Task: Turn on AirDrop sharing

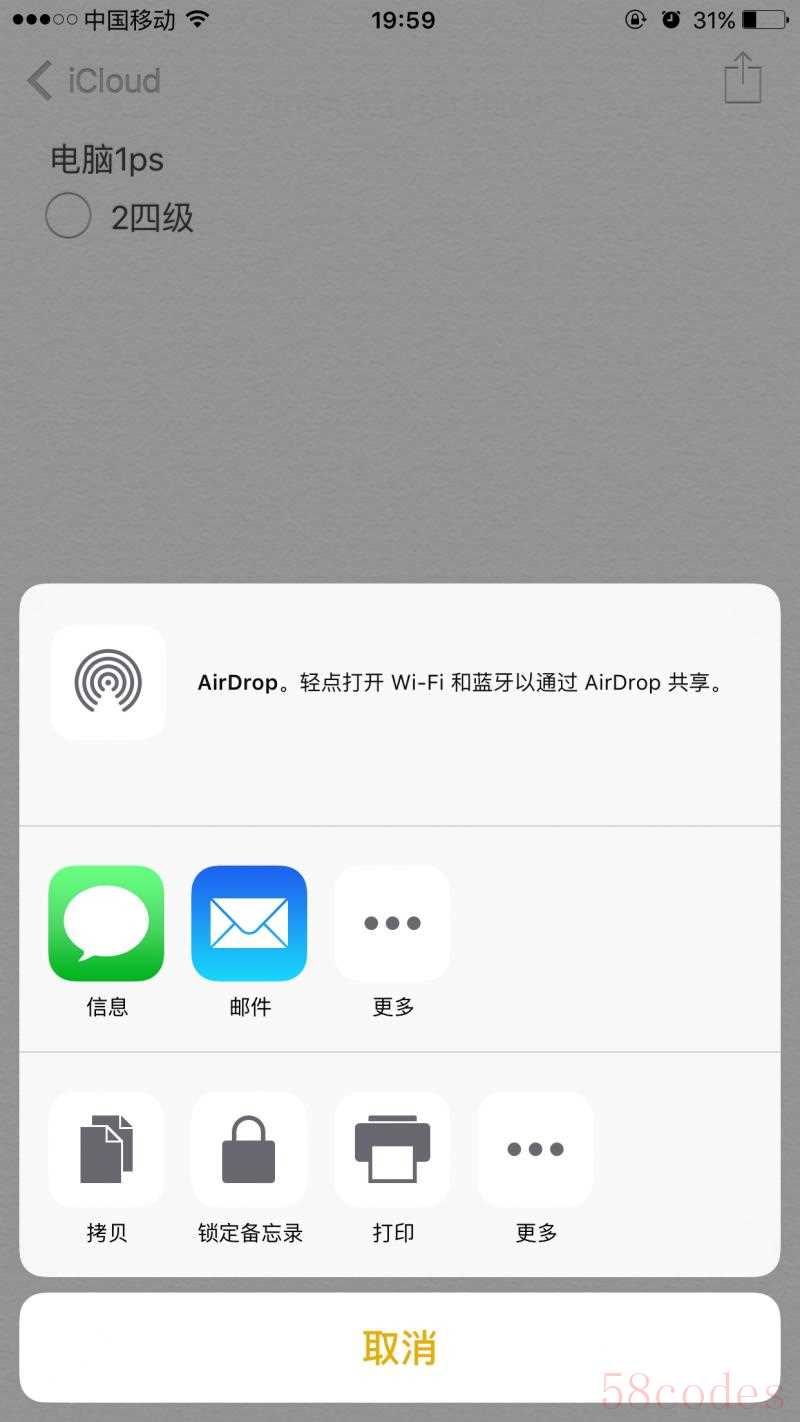Action: pyautogui.click(x=108, y=683)
